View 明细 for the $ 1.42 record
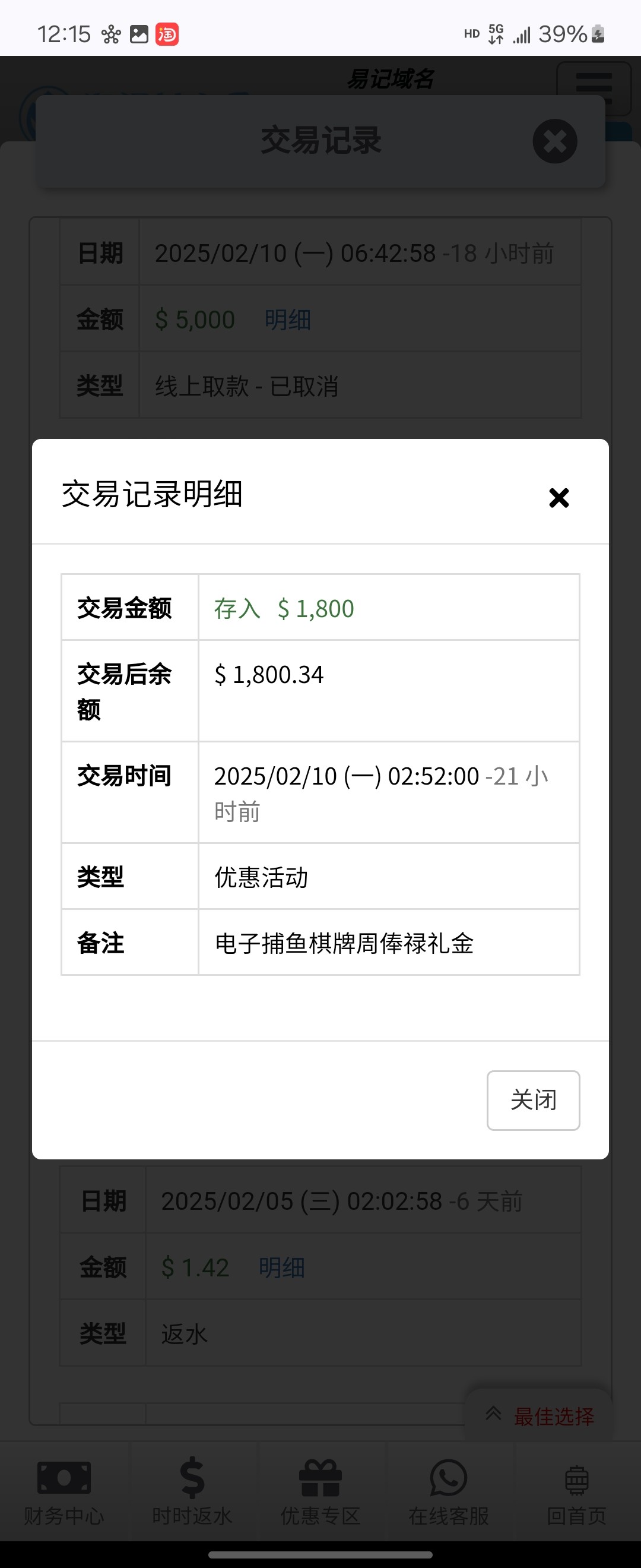Screen dimensions: 641x1568 click(281, 1267)
